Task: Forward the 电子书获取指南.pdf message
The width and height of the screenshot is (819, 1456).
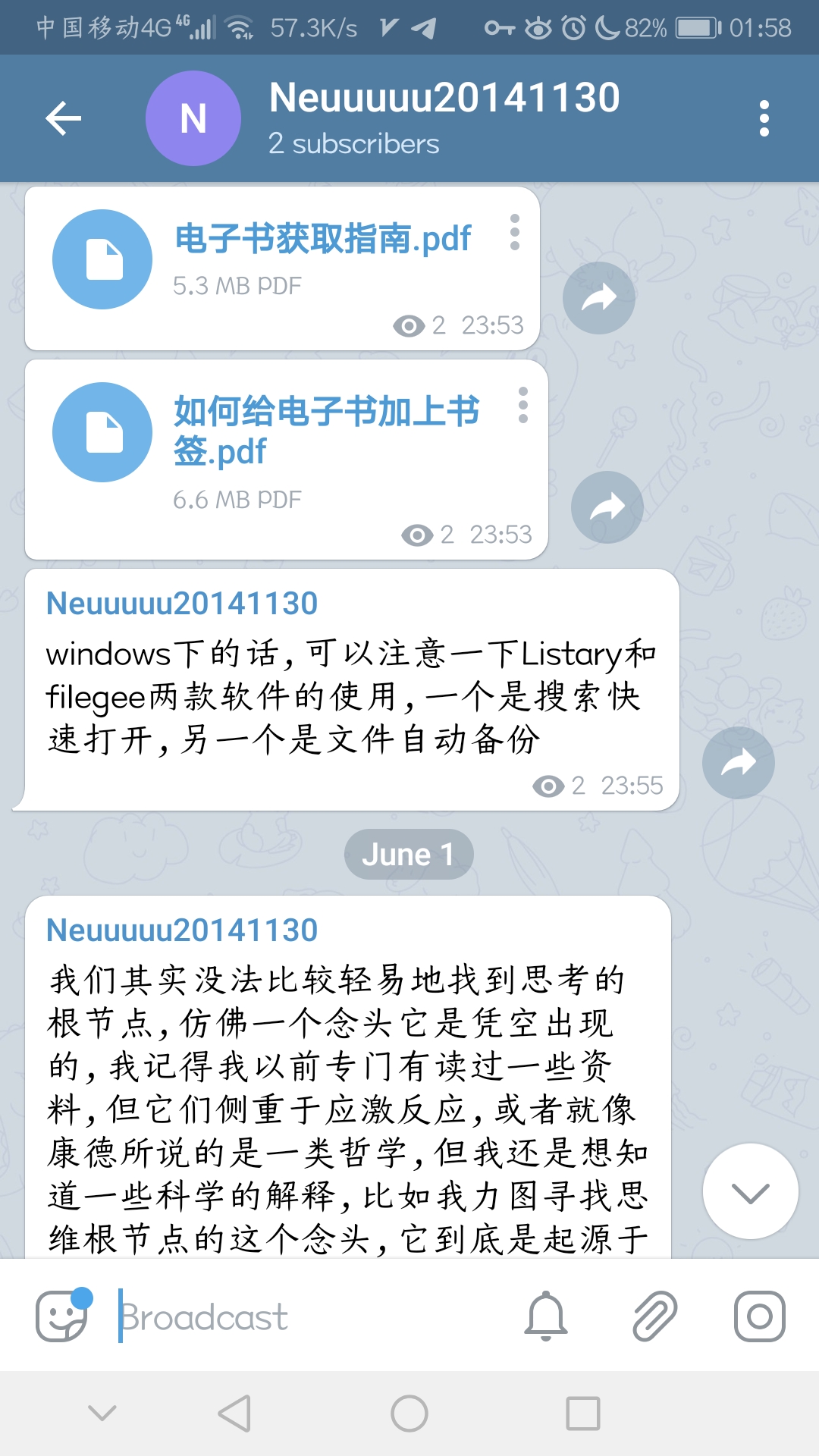Action: [598, 298]
